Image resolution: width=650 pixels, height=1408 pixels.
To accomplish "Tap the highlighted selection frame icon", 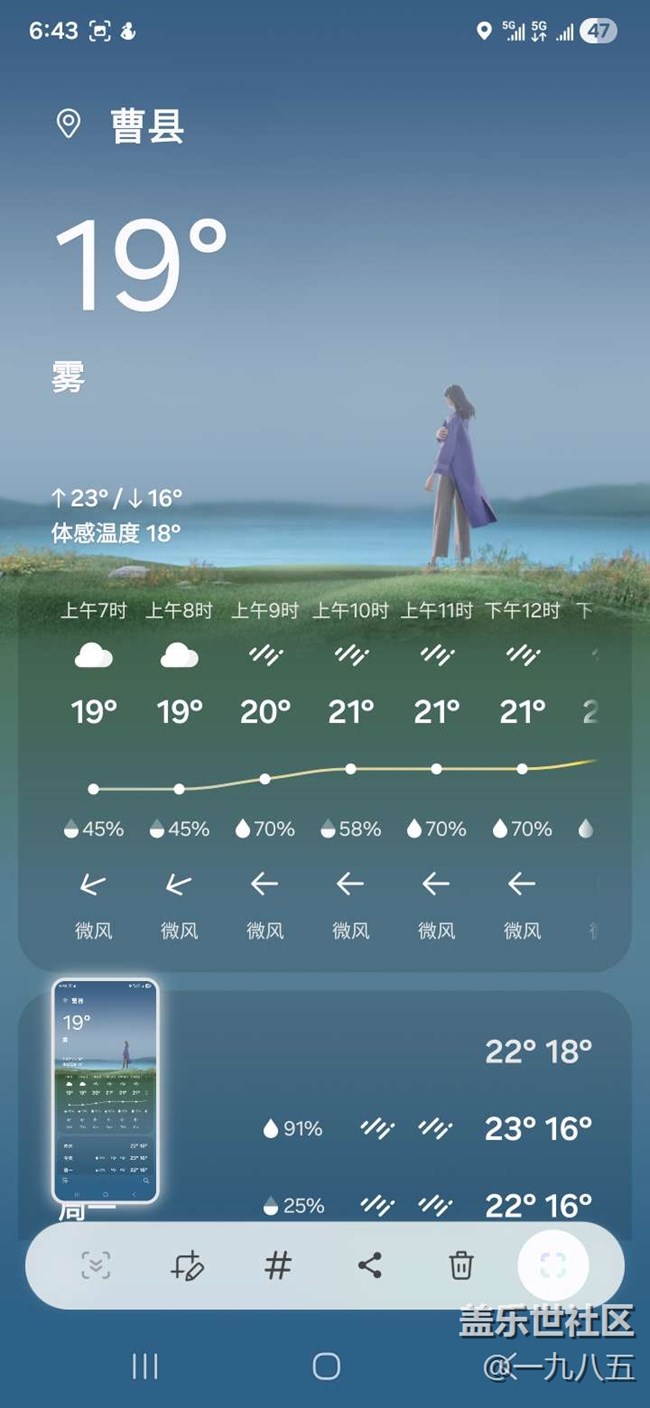I will tap(552, 1266).
